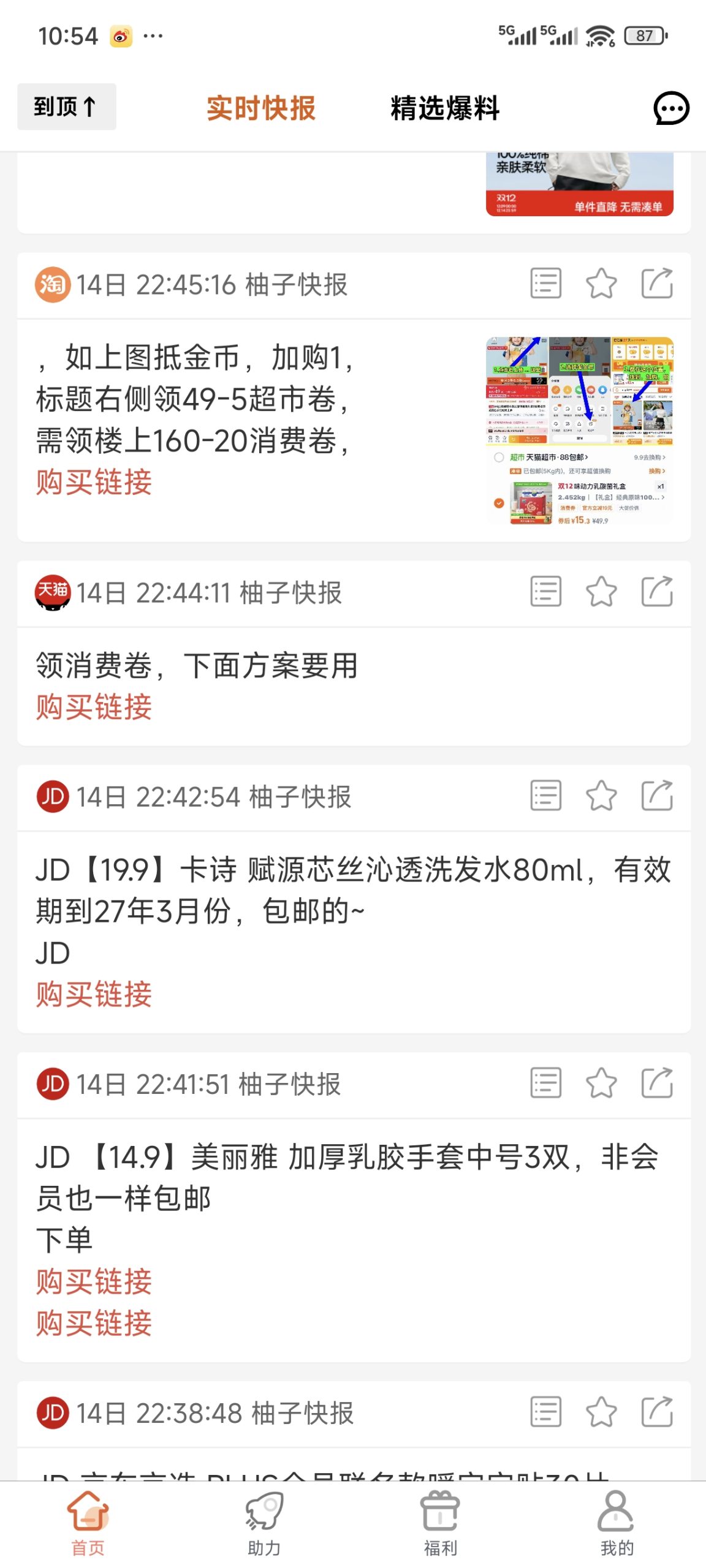Star the 22:44:11 Tmall post as favorite
Image resolution: width=706 pixels, height=1568 pixels.
601,592
